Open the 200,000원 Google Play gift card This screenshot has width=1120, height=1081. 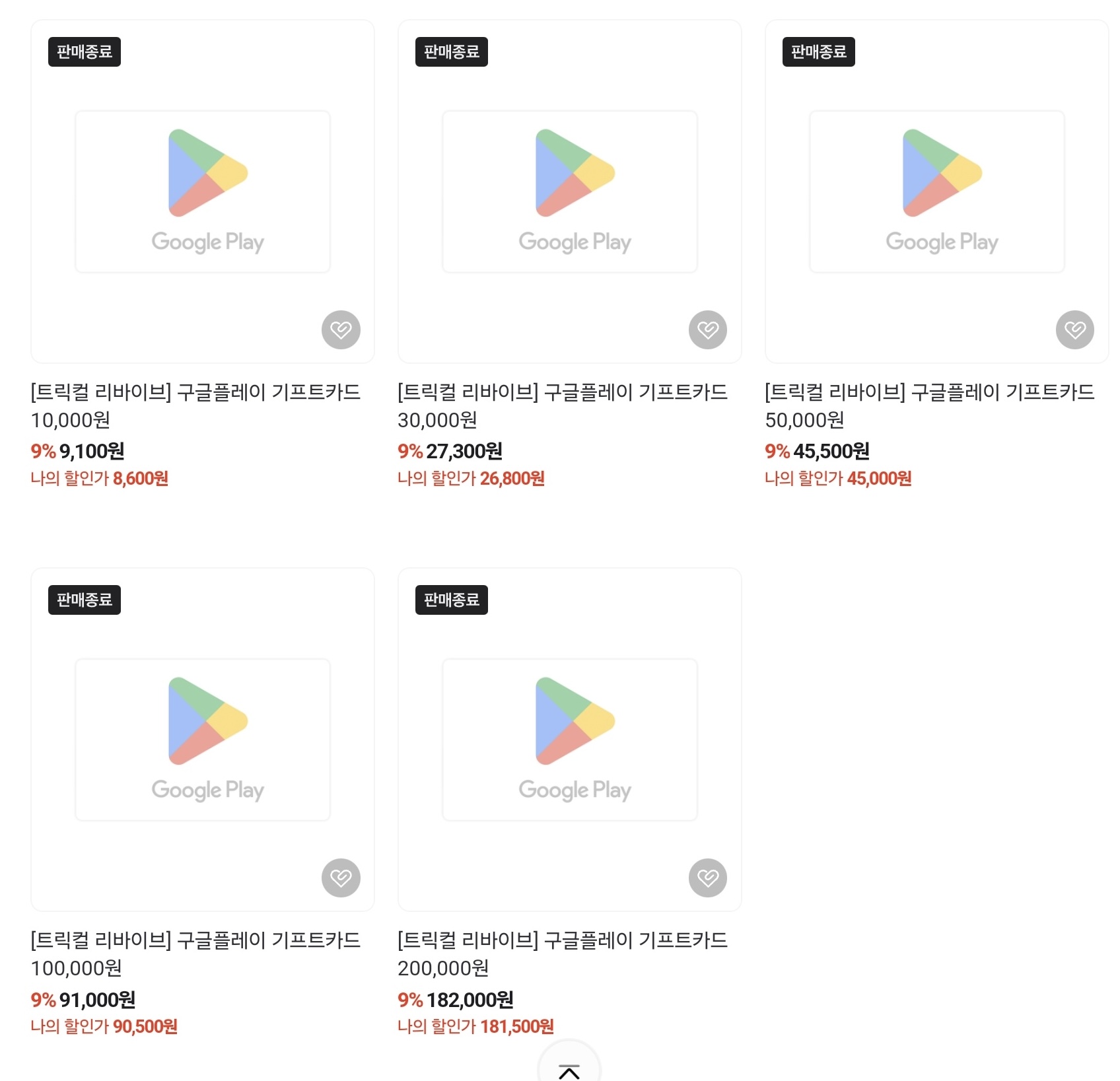569,740
